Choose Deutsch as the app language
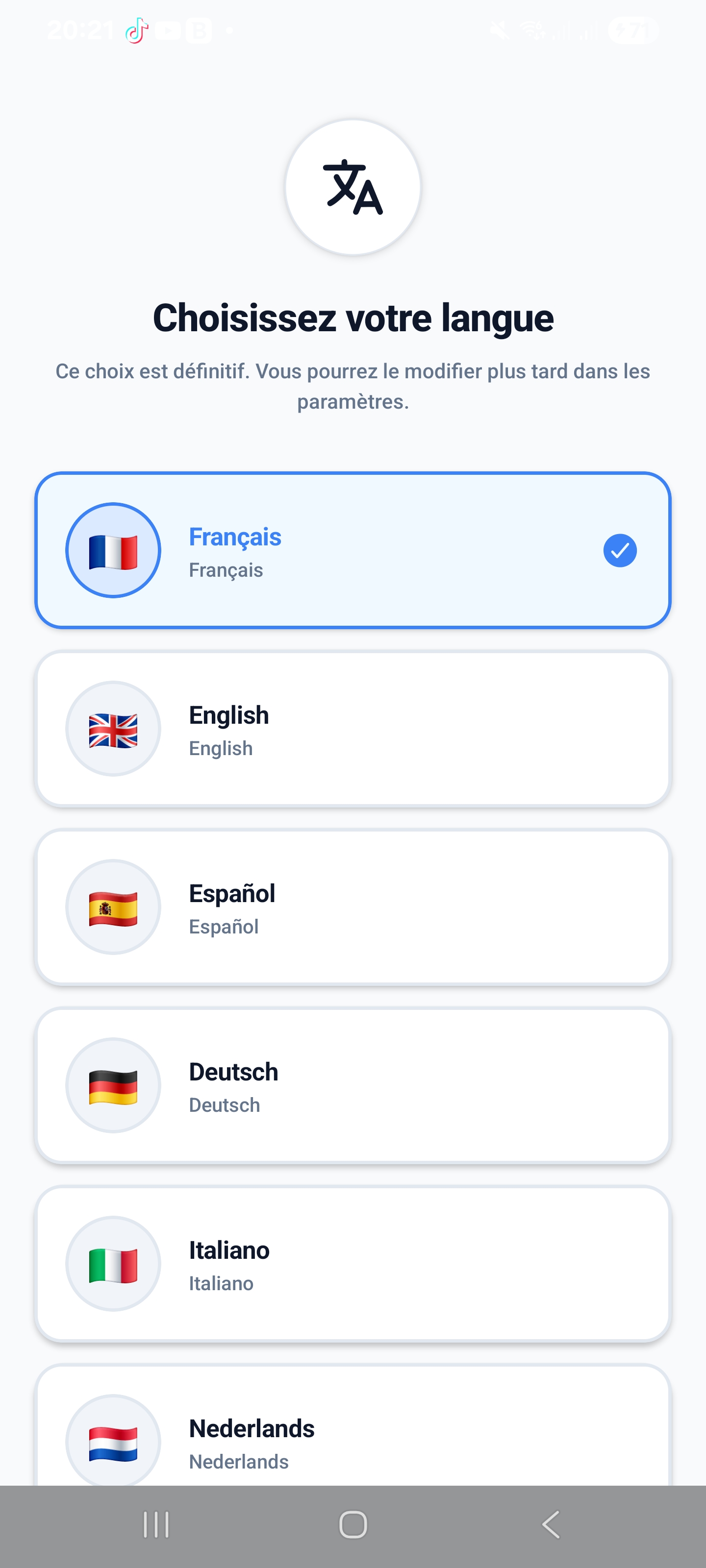This screenshot has height=1568, width=706. pyautogui.click(x=352, y=1085)
